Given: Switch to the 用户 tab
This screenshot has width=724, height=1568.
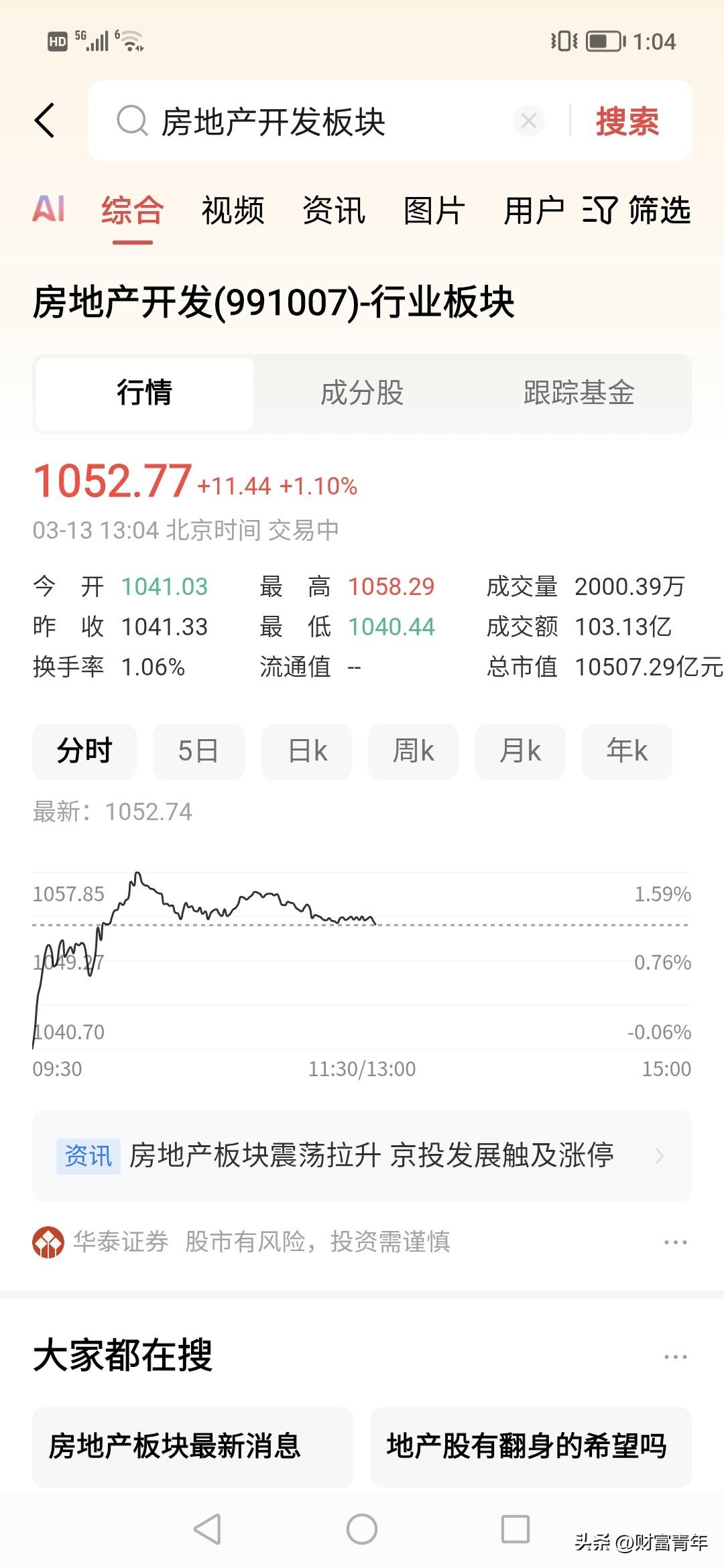Looking at the screenshot, I should [534, 210].
